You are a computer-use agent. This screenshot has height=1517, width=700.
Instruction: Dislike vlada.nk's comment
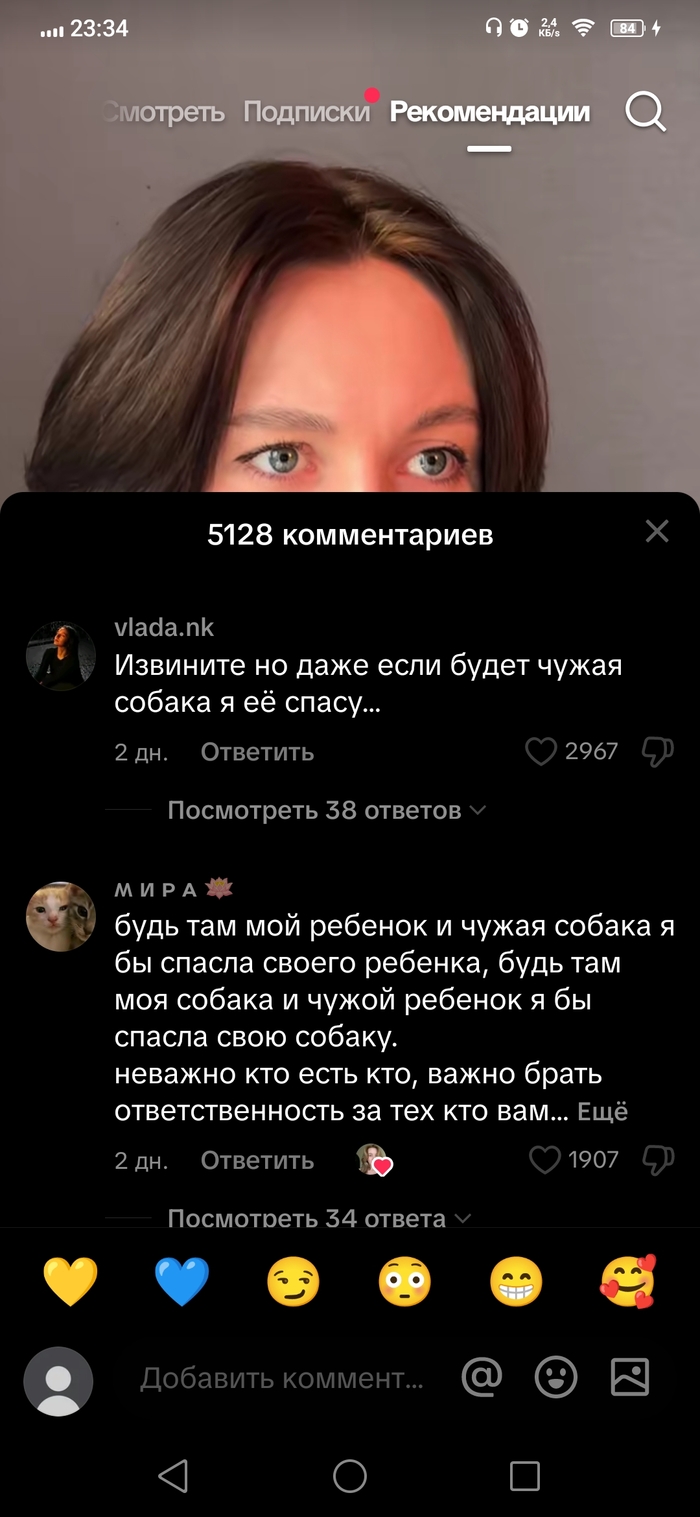coord(657,752)
